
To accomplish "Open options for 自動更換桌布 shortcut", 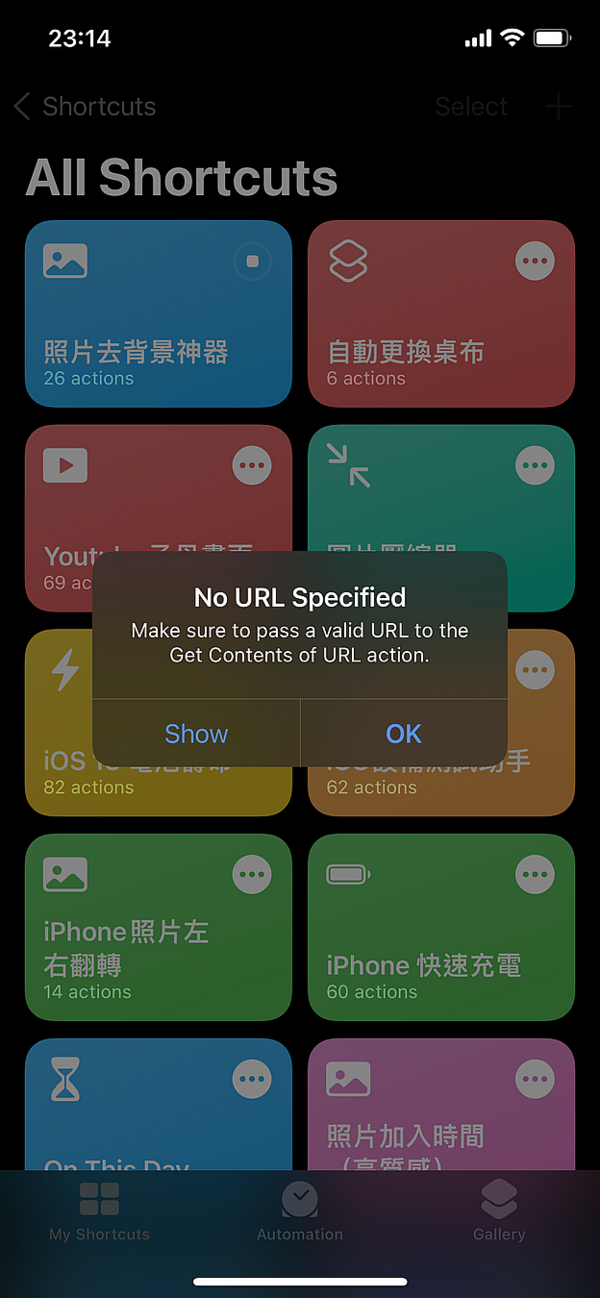I will coord(535,262).
